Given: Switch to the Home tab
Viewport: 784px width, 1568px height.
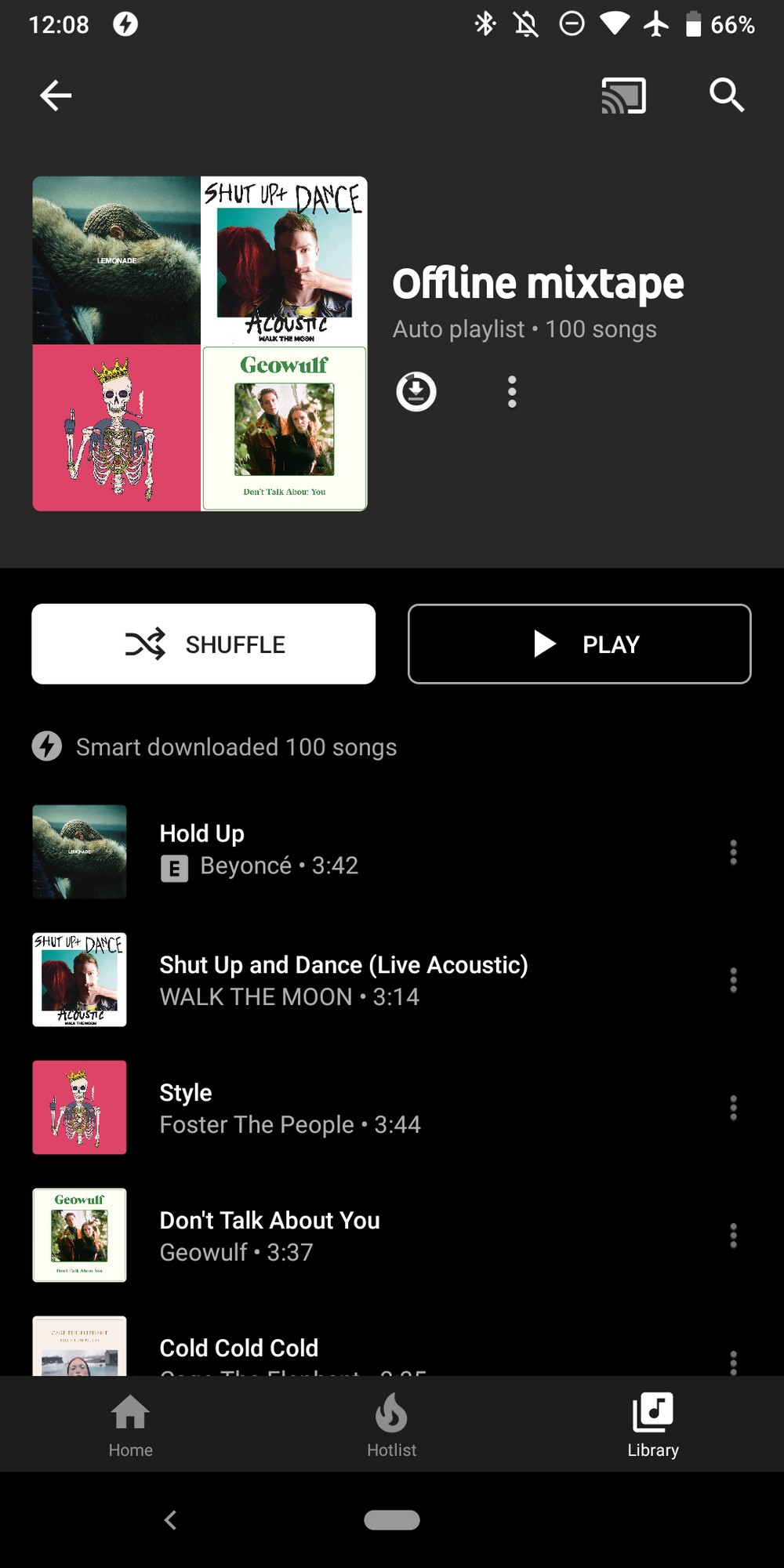Looking at the screenshot, I should click(130, 1425).
